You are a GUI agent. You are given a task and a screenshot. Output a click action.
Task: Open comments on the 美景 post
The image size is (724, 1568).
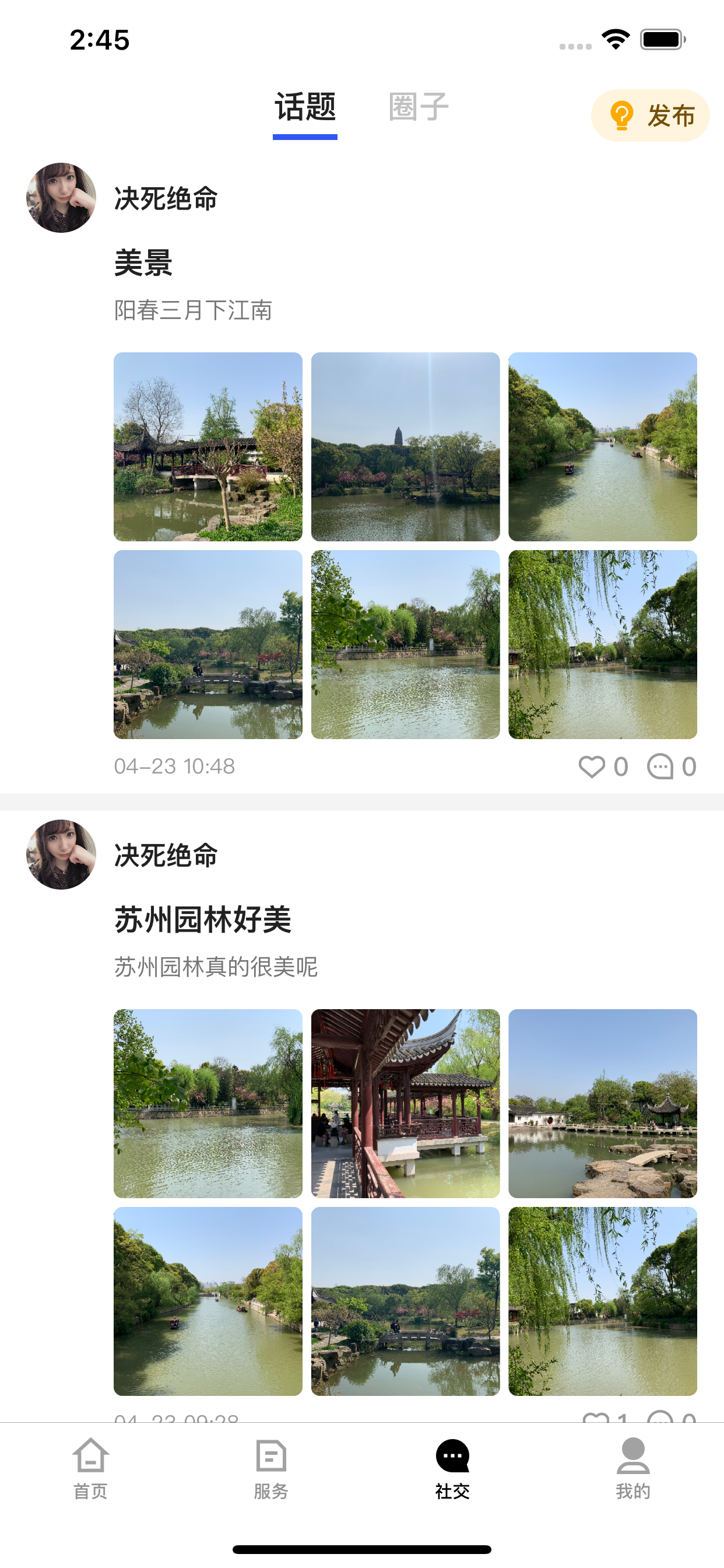point(660,766)
